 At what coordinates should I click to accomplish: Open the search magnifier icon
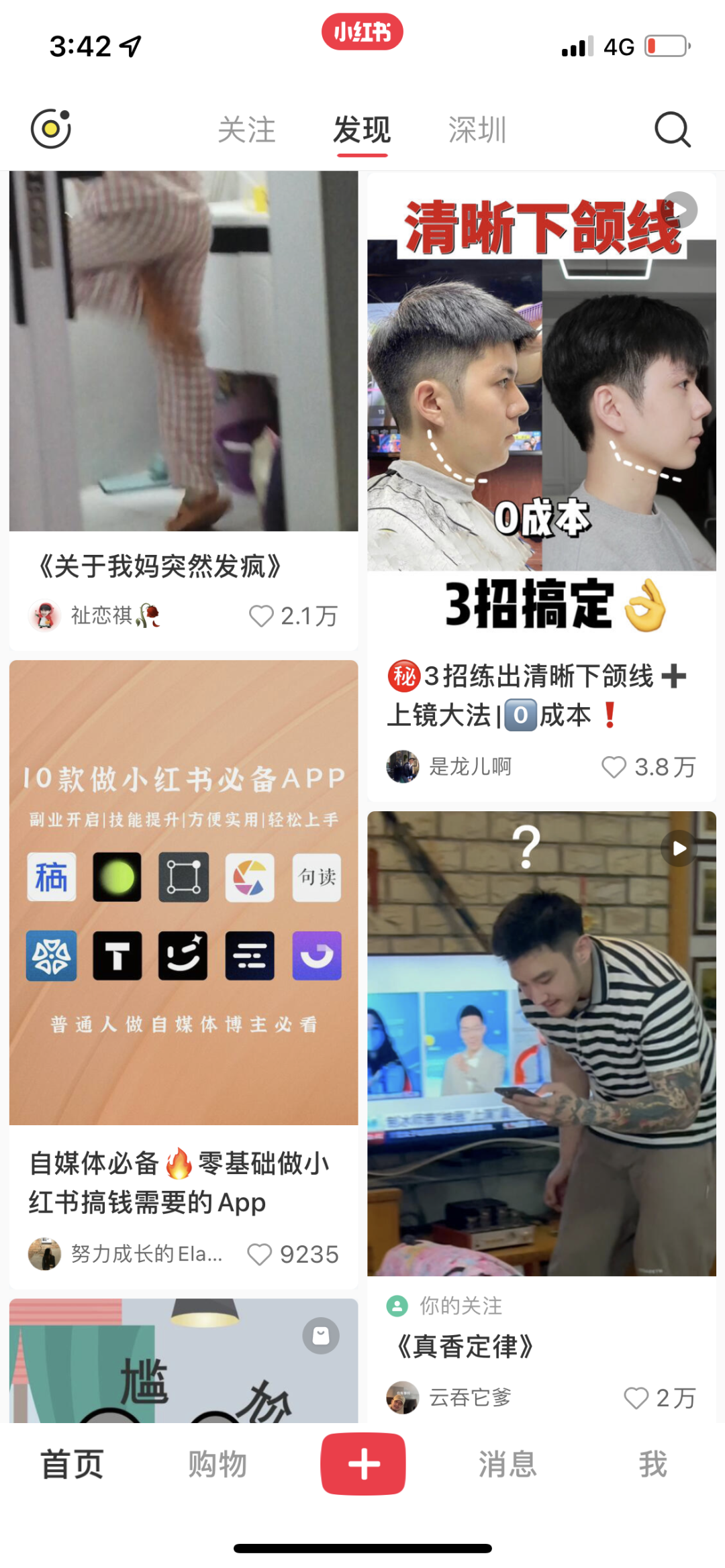(672, 129)
